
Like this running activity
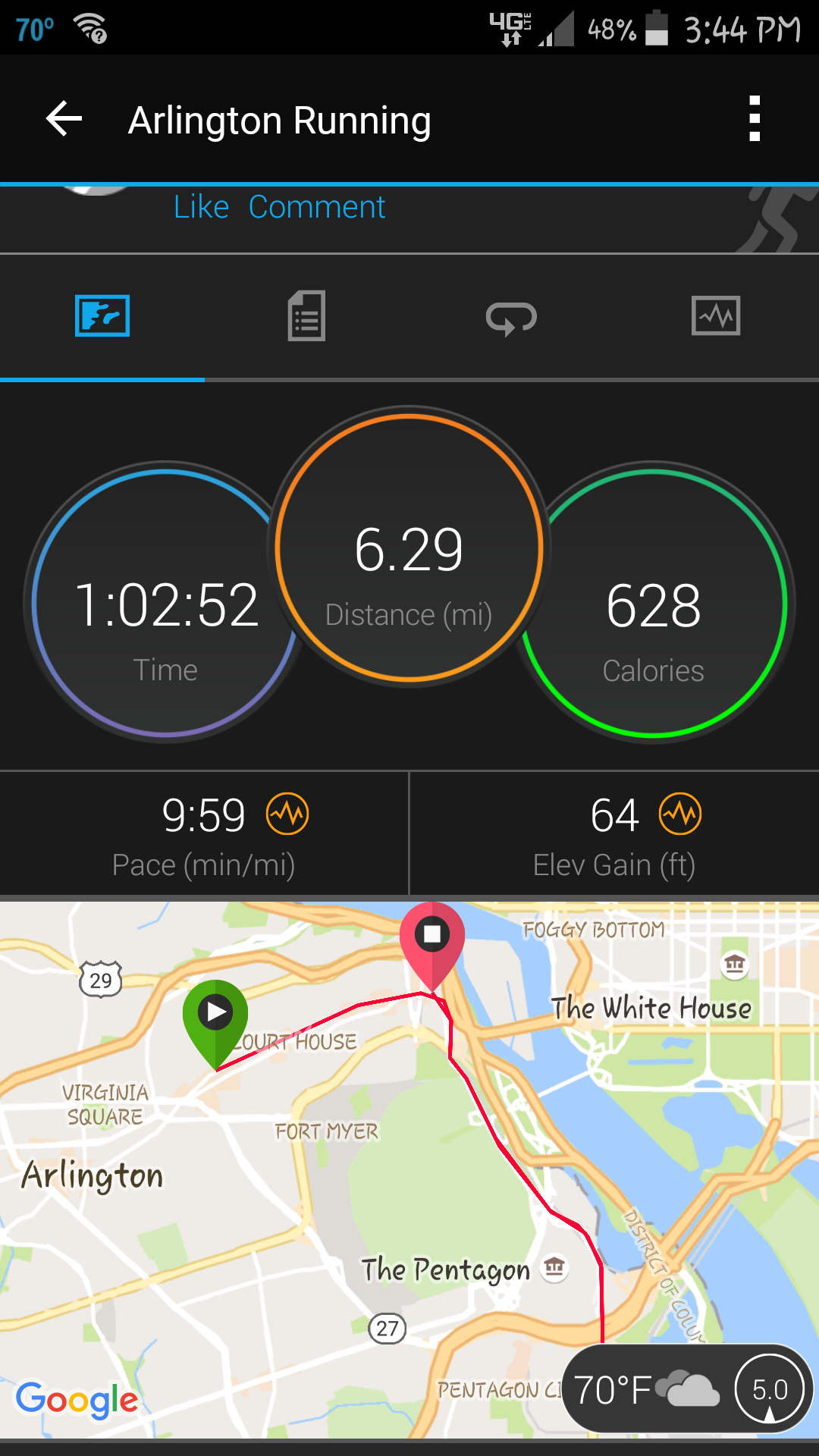coord(201,207)
